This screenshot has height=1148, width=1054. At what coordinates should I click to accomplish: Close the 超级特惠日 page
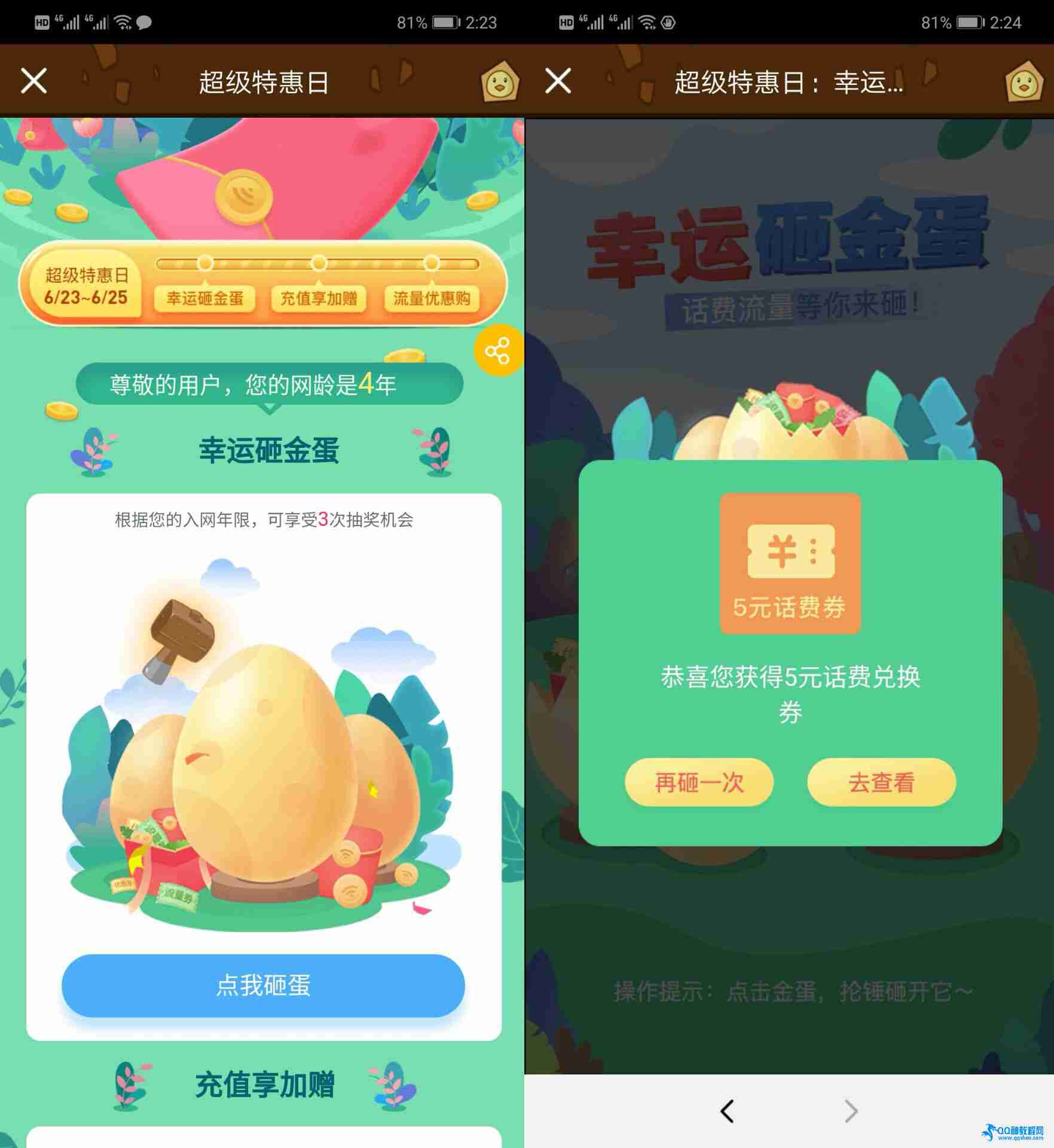pos(33,81)
